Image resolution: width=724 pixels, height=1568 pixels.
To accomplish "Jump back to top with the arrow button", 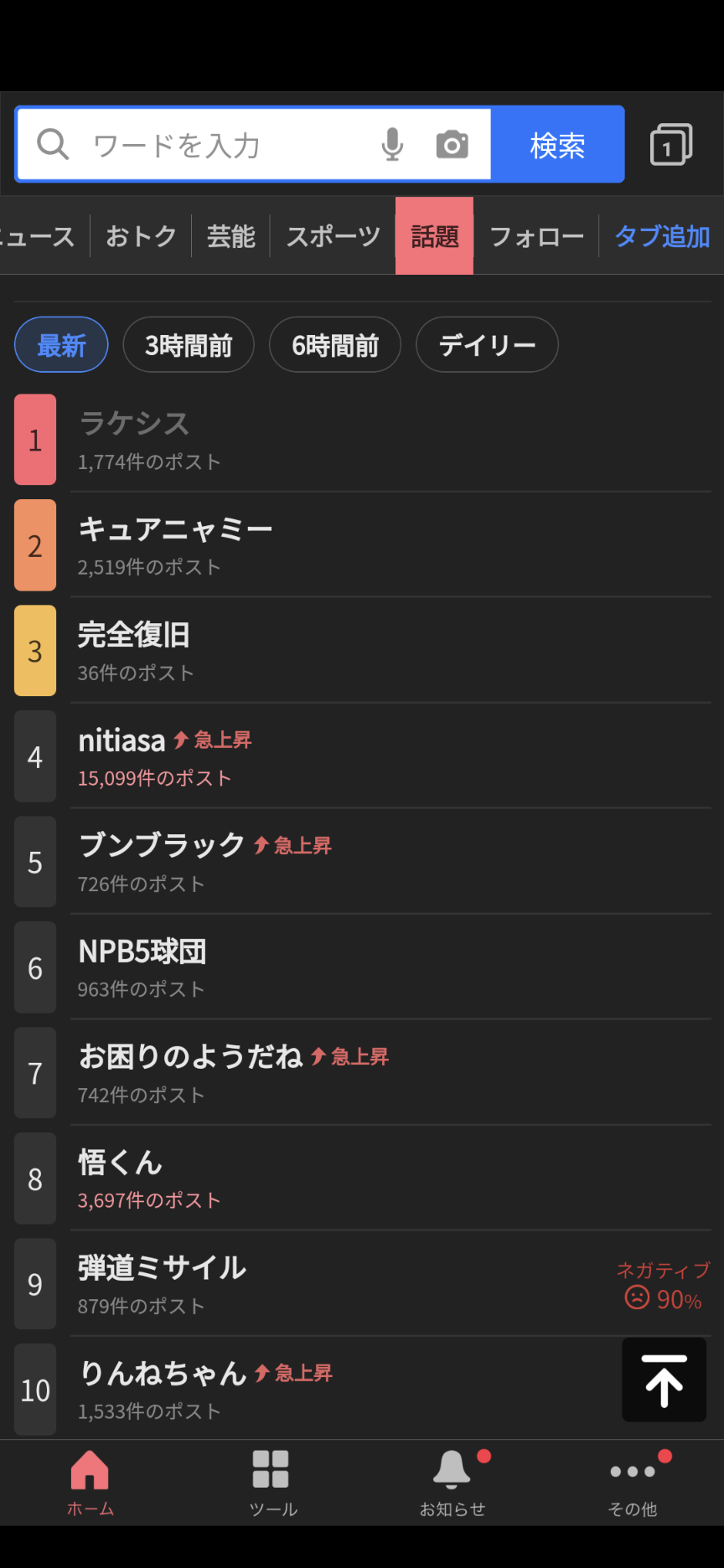I will pyautogui.click(x=664, y=1380).
